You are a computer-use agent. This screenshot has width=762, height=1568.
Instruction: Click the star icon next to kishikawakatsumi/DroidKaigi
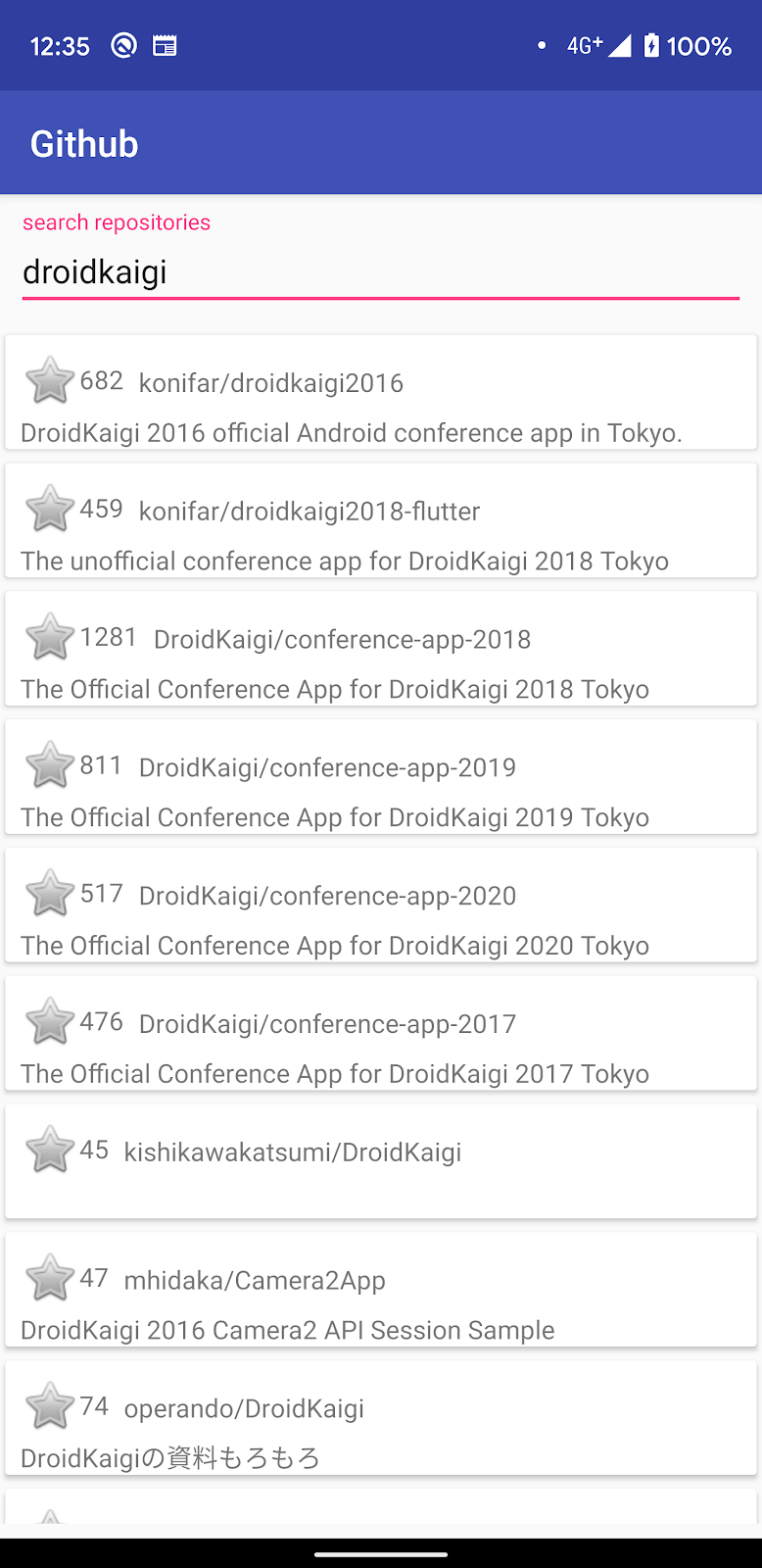49,1150
